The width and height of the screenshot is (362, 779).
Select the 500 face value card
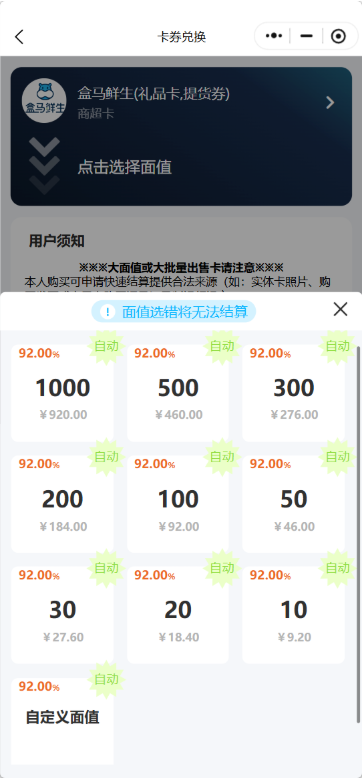[x=178, y=392]
